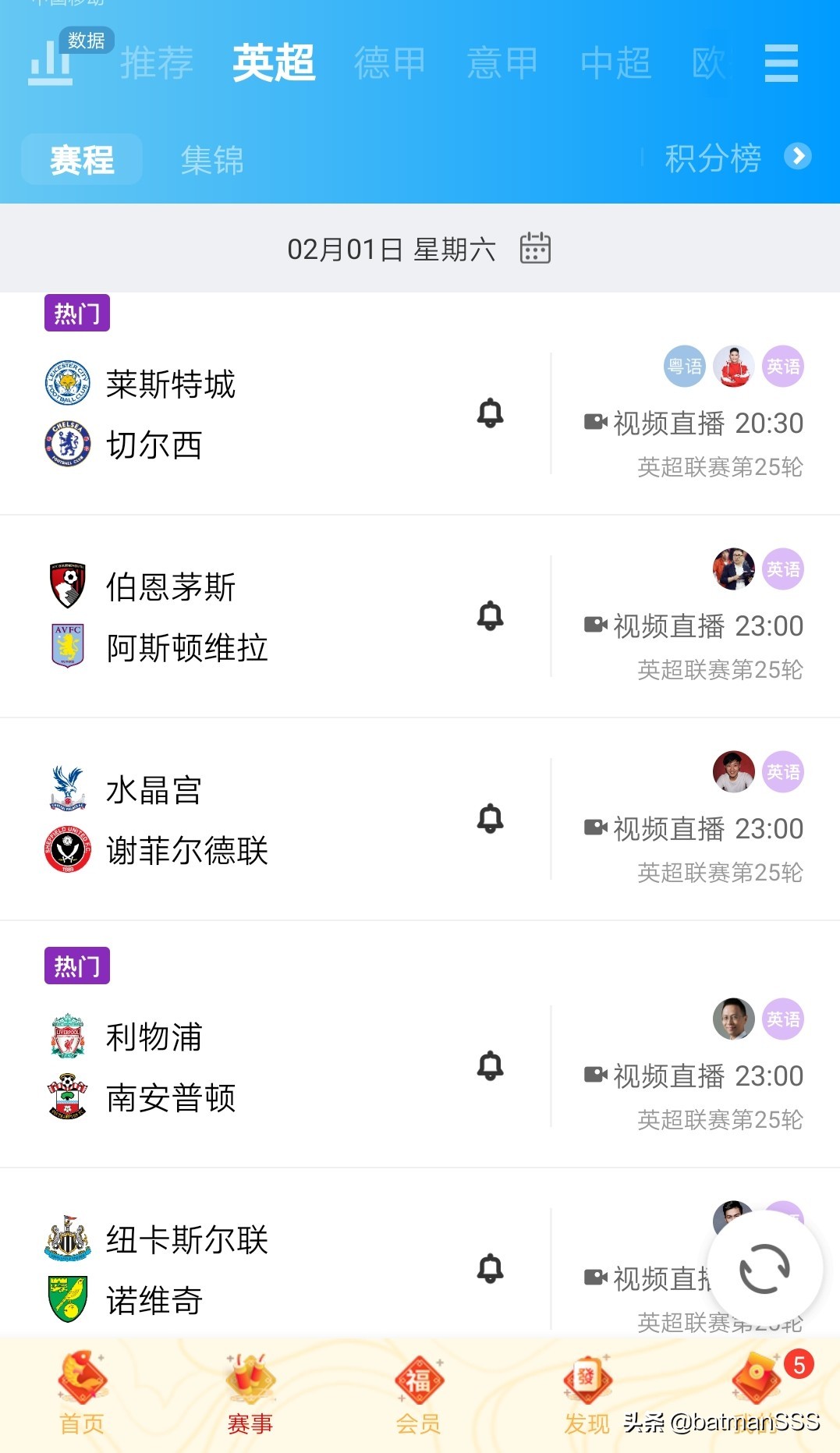
Task: Open date picker for 02月01日 星期六
Action: [390, 248]
